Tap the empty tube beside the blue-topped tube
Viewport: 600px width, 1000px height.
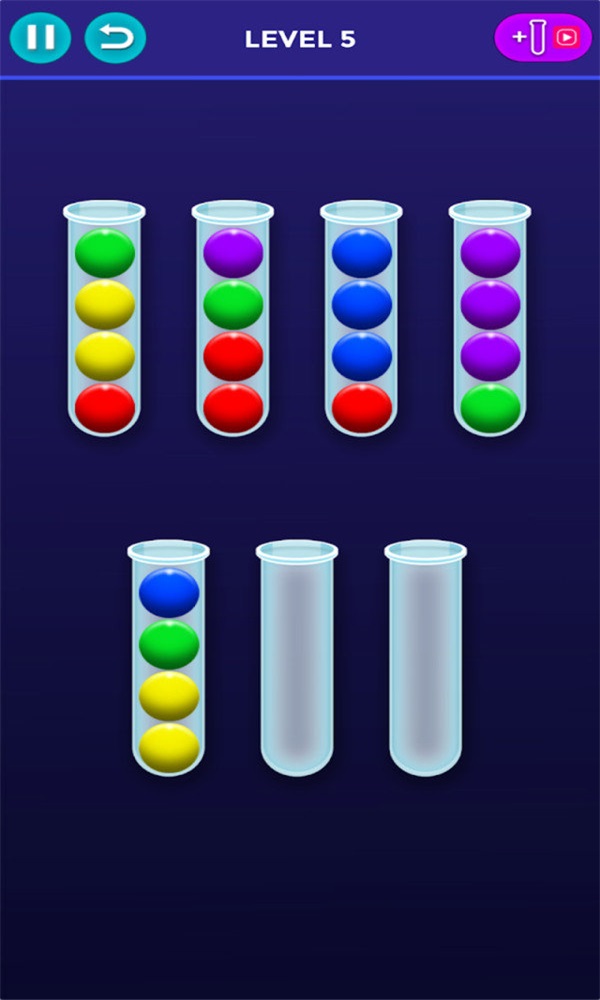coord(297,660)
